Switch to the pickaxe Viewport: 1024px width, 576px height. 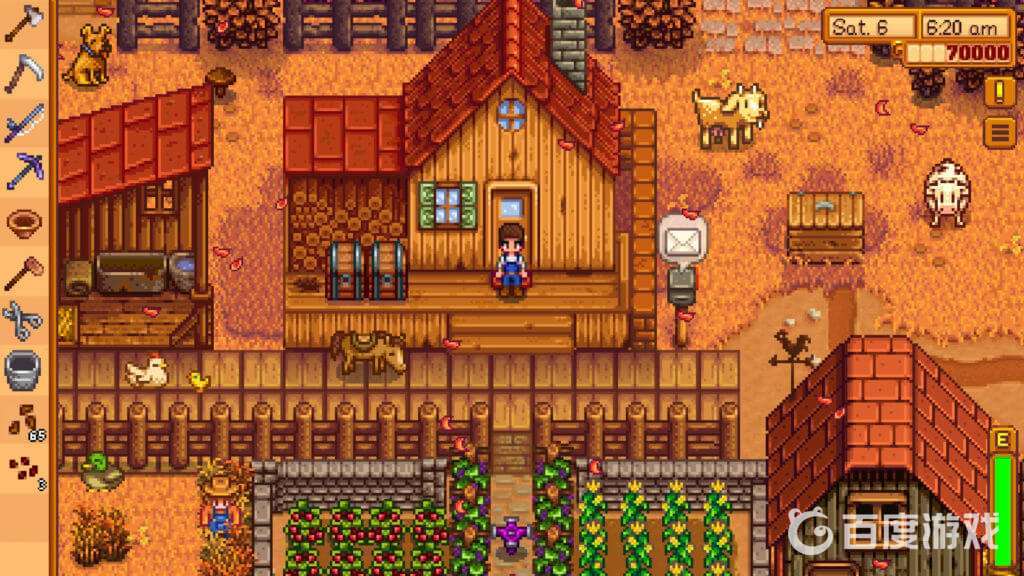[22, 172]
